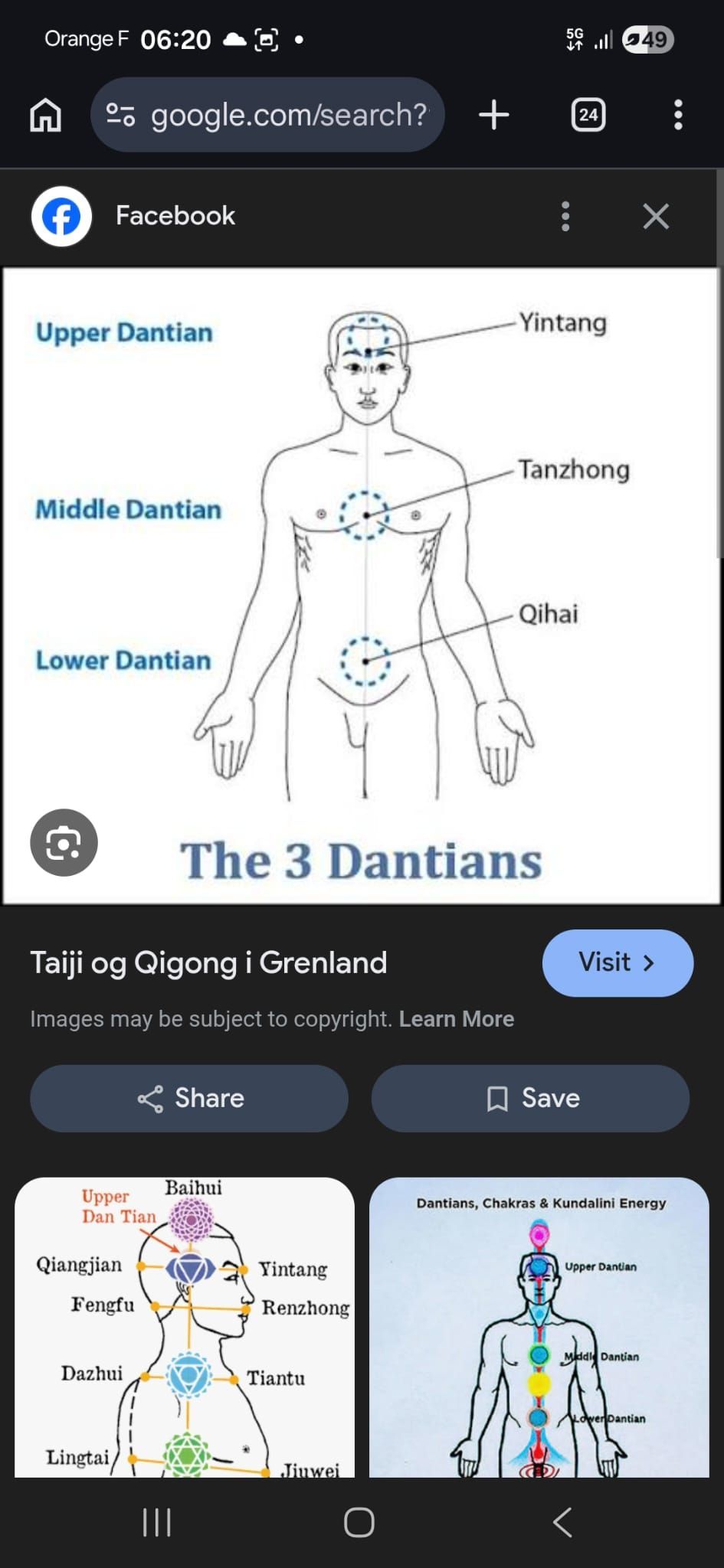Search this image with Google Lens
This screenshot has width=724, height=1568.
click(x=64, y=842)
